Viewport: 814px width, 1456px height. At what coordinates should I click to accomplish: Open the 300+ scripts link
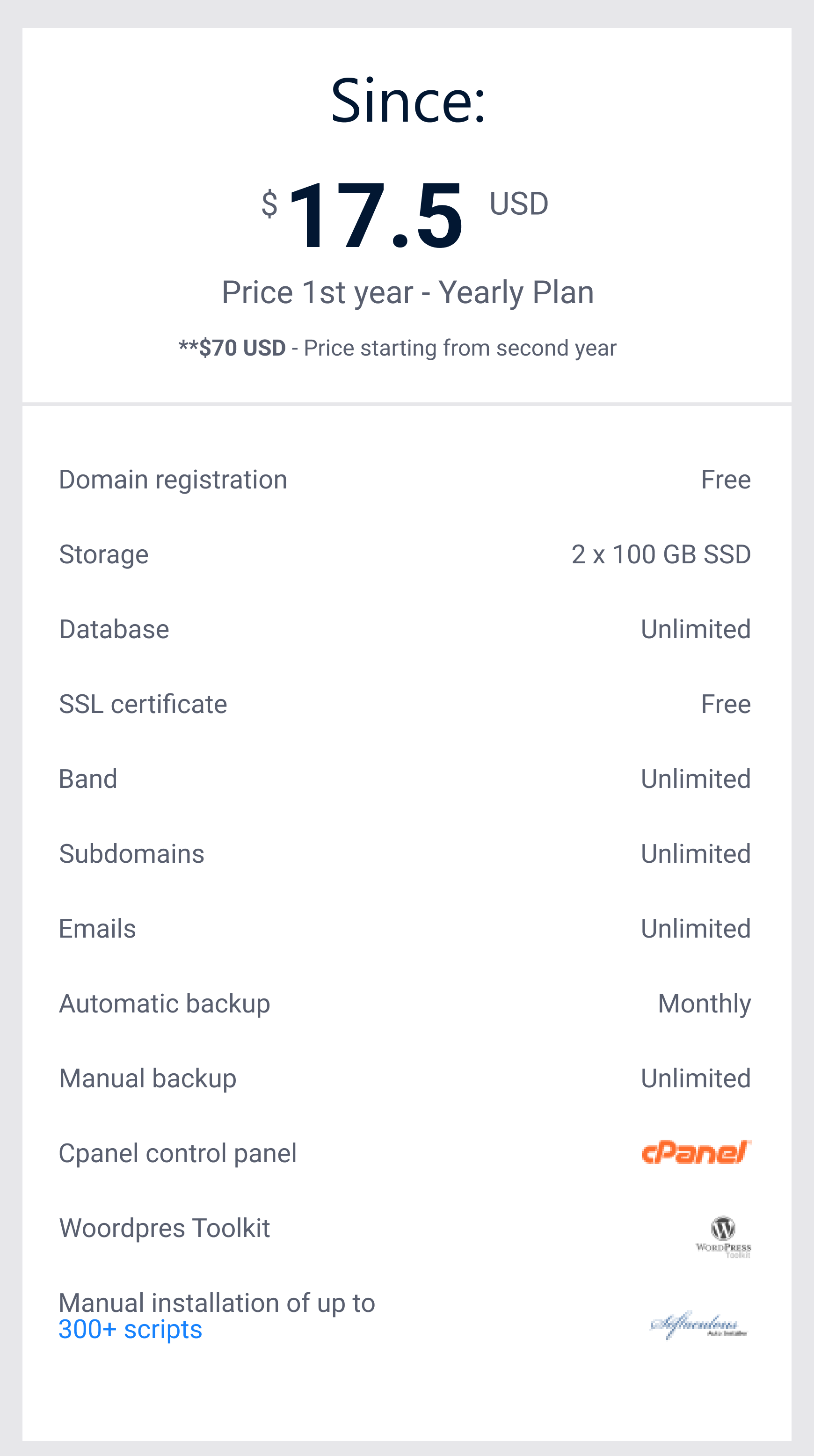[131, 1330]
